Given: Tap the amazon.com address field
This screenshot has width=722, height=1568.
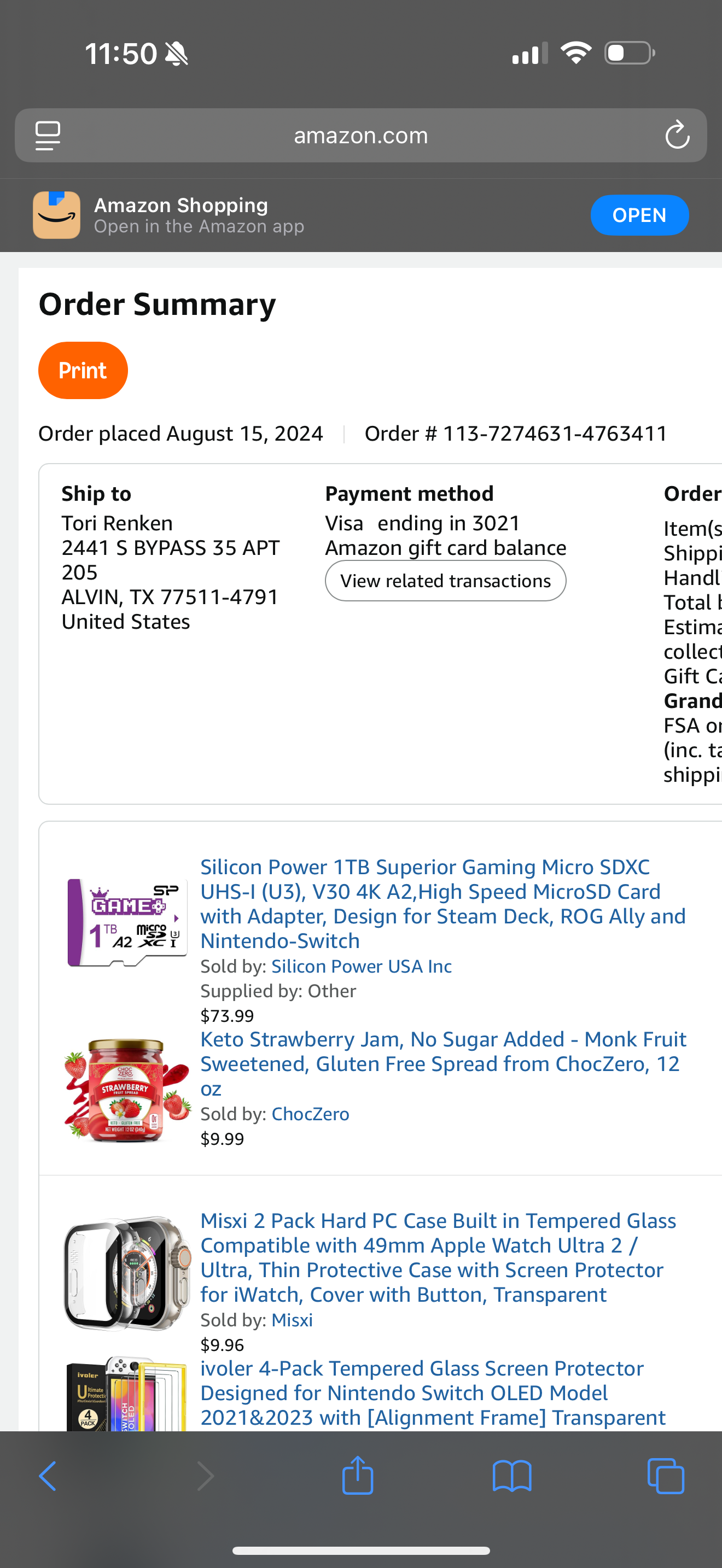Looking at the screenshot, I should pyautogui.click(x=360, y=135).
